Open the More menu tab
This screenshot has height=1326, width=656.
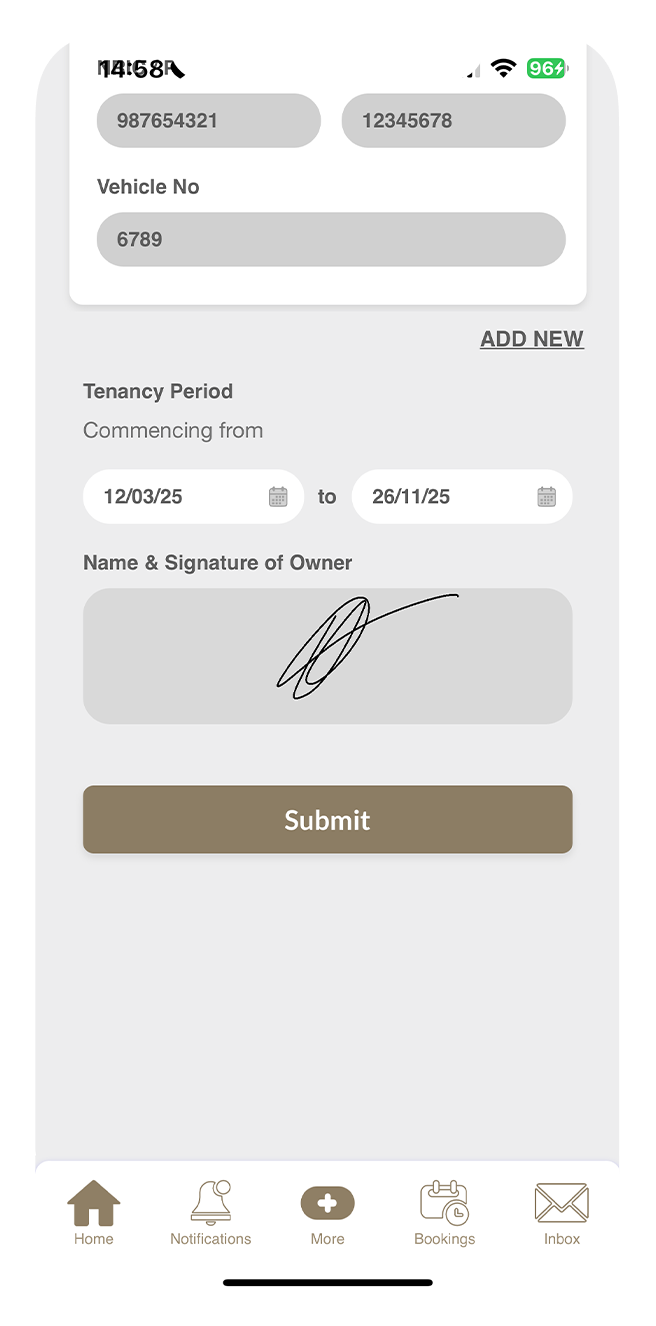[327, 1213]
